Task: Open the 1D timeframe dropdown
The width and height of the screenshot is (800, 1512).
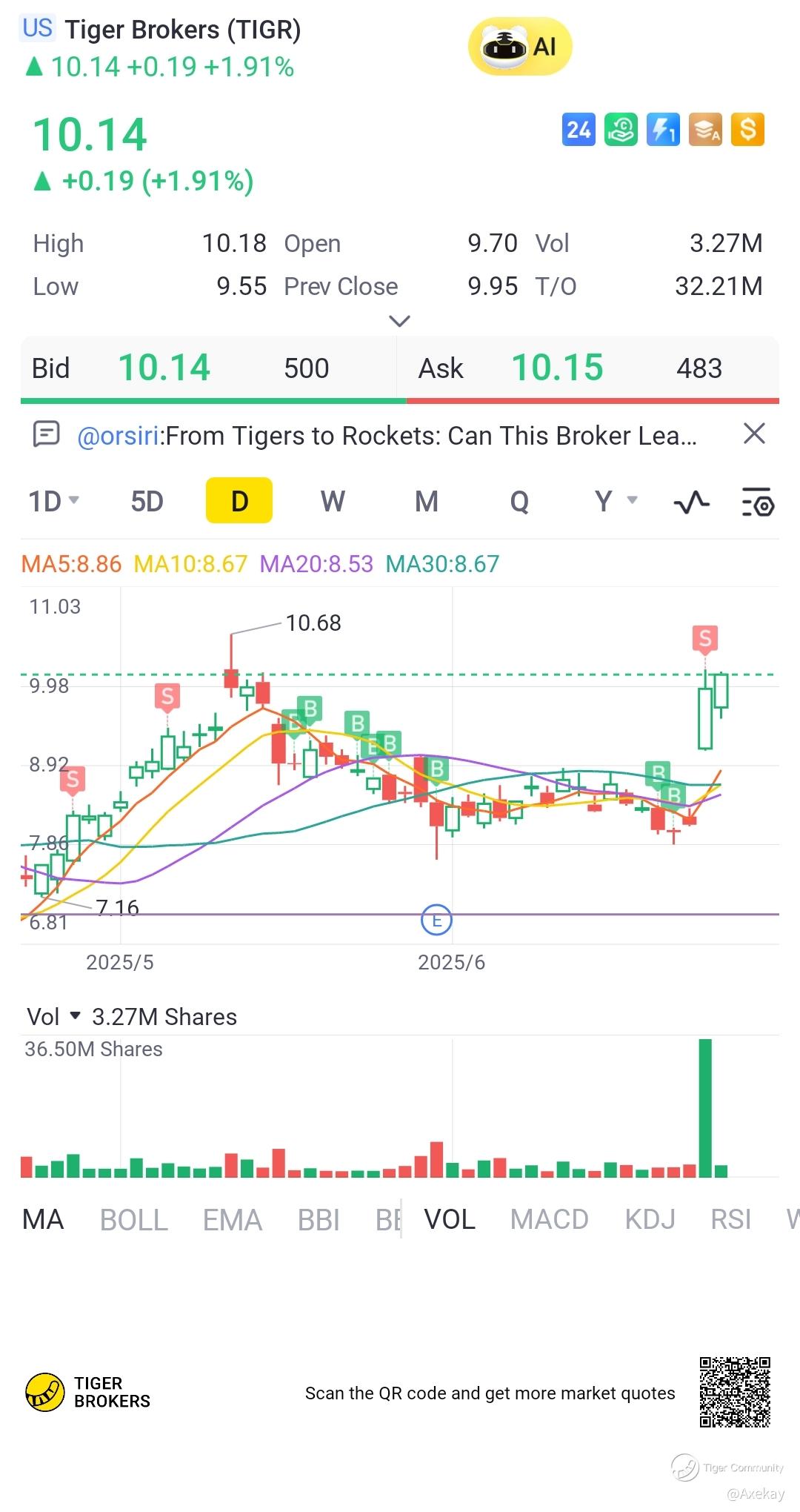Action: 53,502
